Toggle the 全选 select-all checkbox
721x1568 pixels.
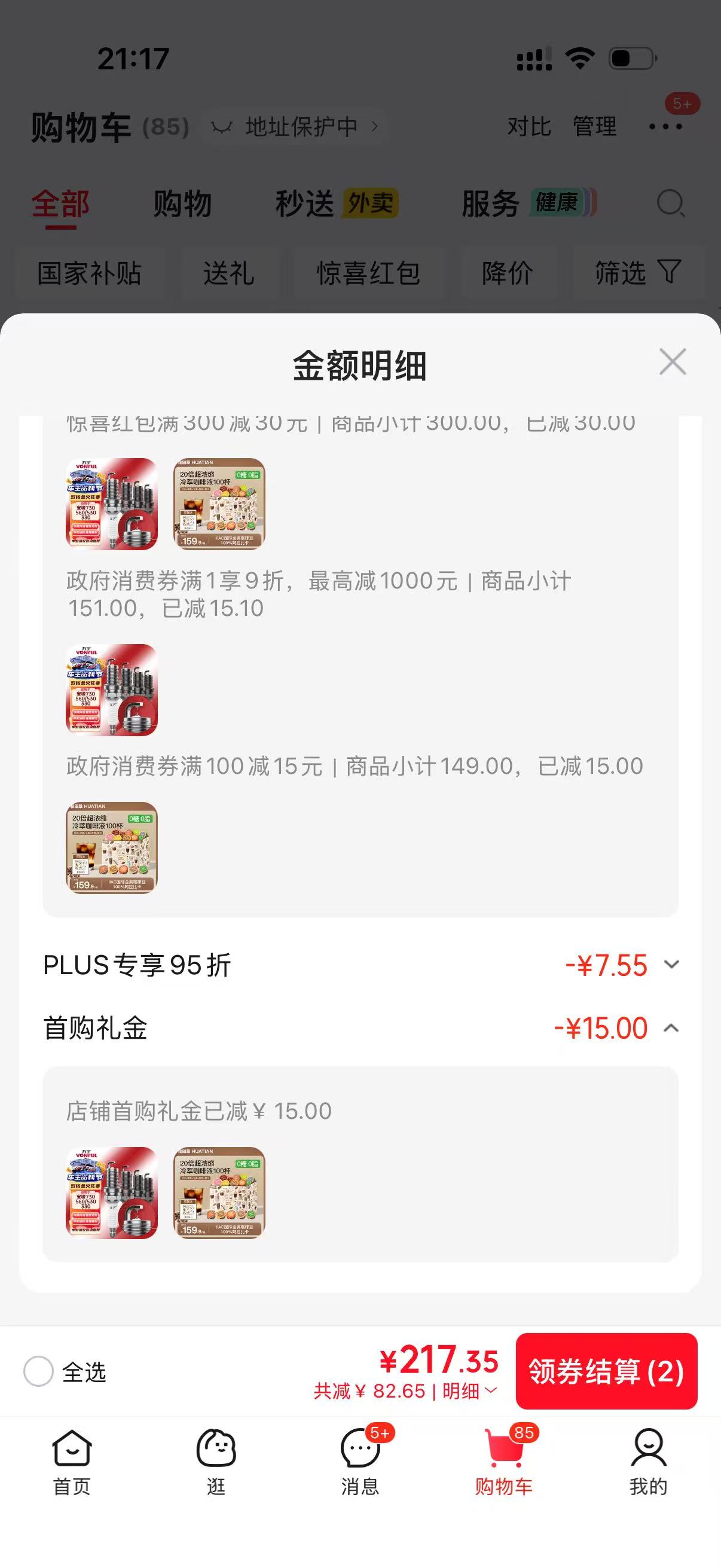[38, 1371]
